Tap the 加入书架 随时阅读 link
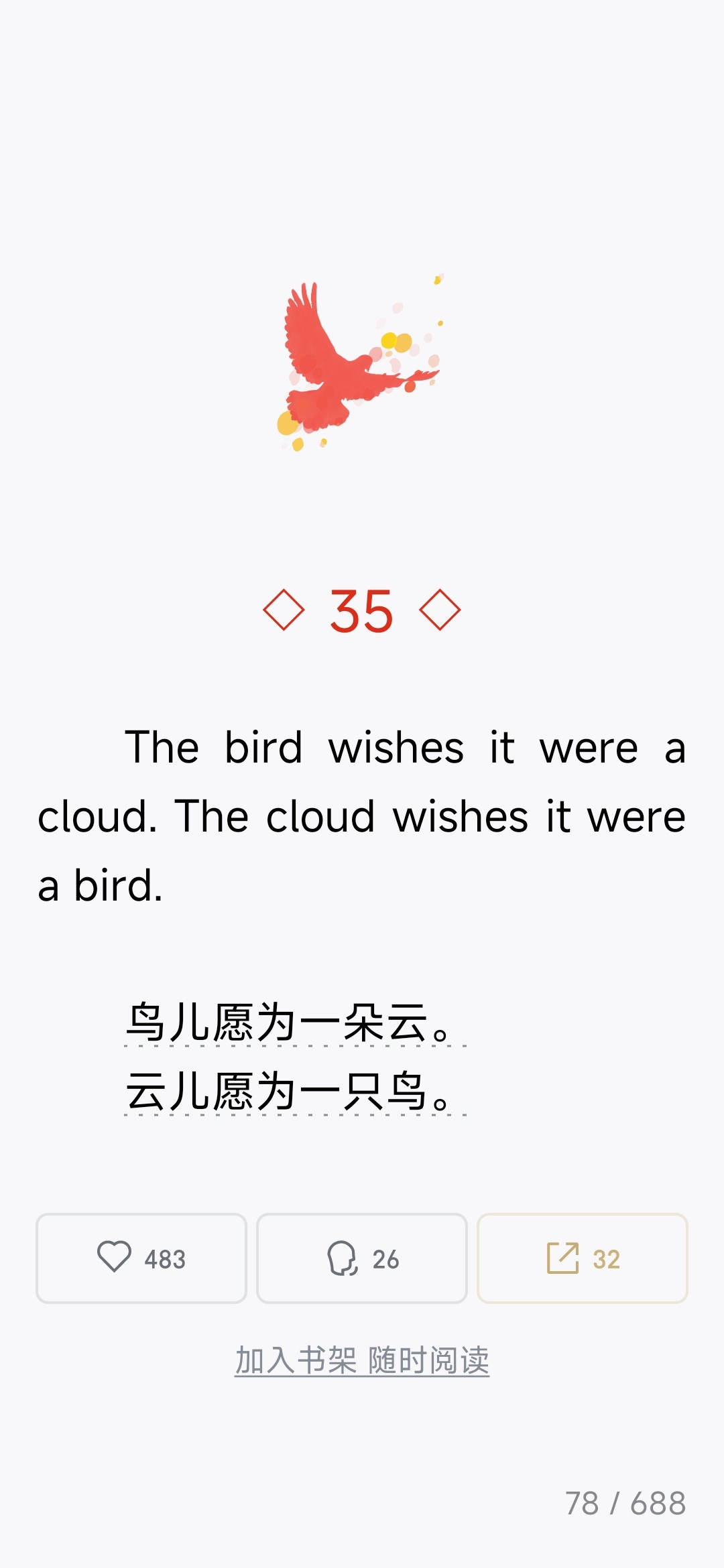724x1568 pixels. point(362,1360)
